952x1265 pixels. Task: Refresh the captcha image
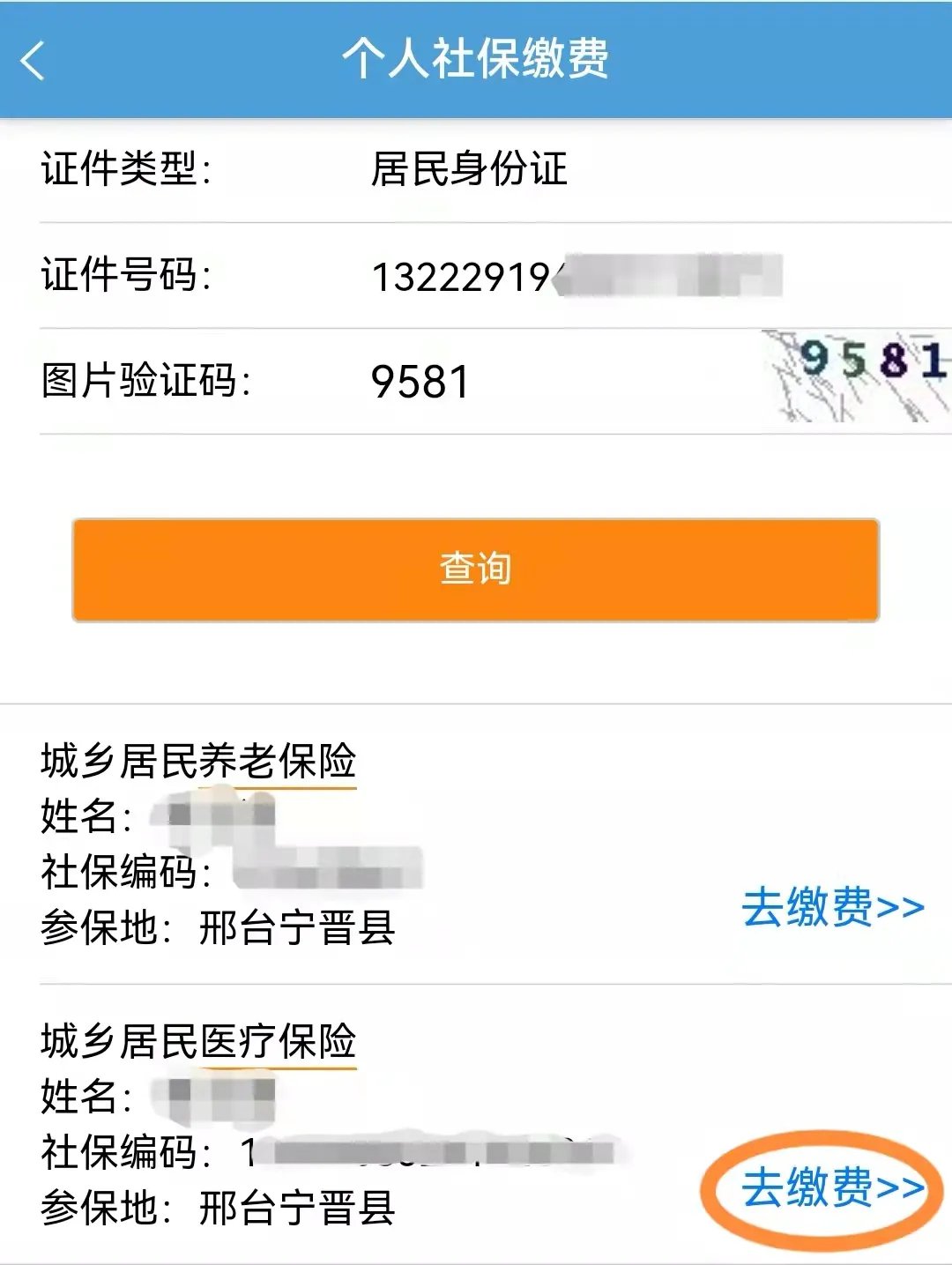[x=857, y=376]
